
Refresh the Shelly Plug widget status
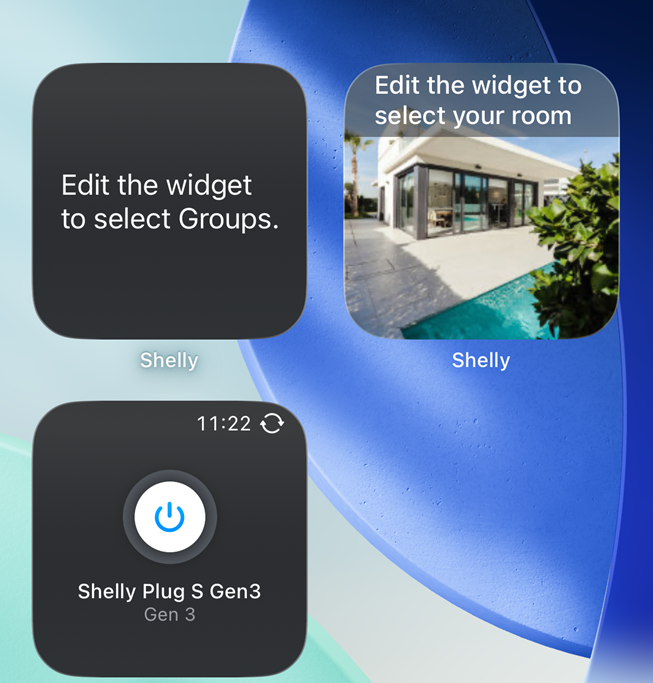click(x=271, y=424)
